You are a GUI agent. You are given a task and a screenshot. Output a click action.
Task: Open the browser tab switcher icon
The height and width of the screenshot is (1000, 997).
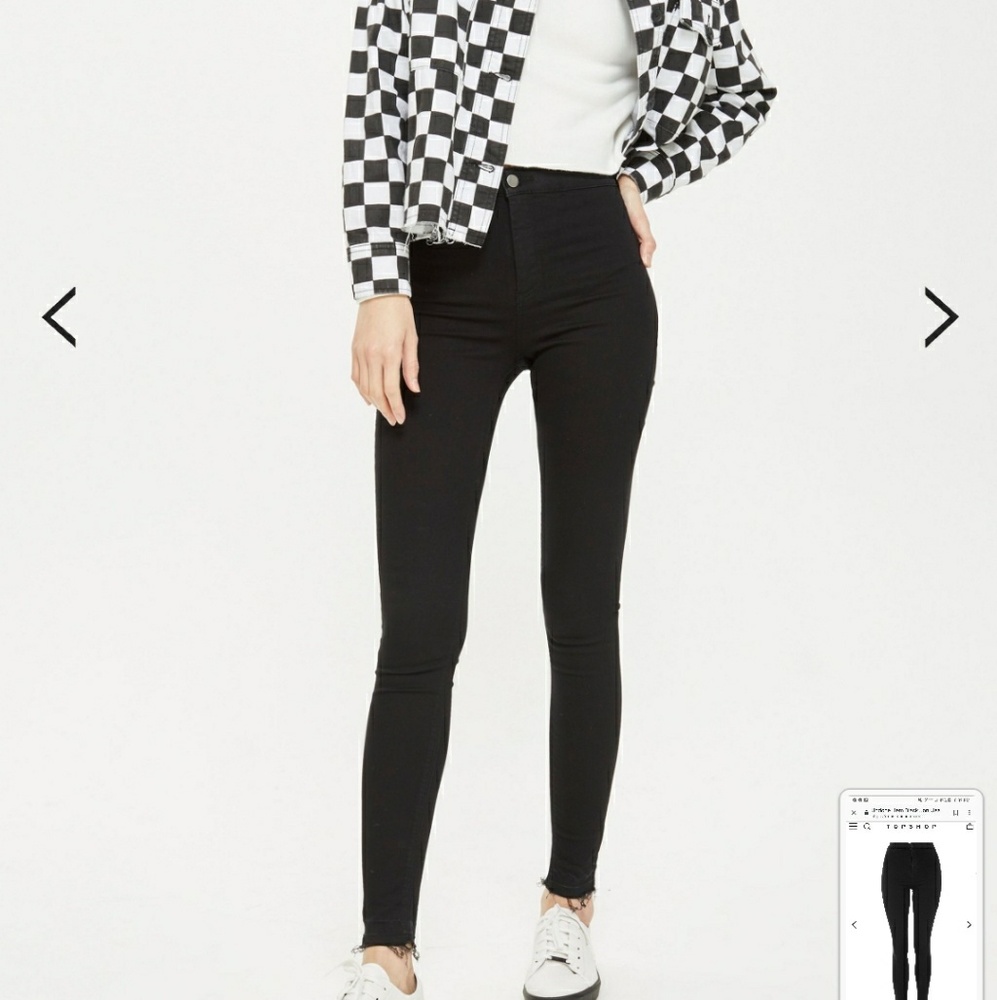[x=956, y=812]
